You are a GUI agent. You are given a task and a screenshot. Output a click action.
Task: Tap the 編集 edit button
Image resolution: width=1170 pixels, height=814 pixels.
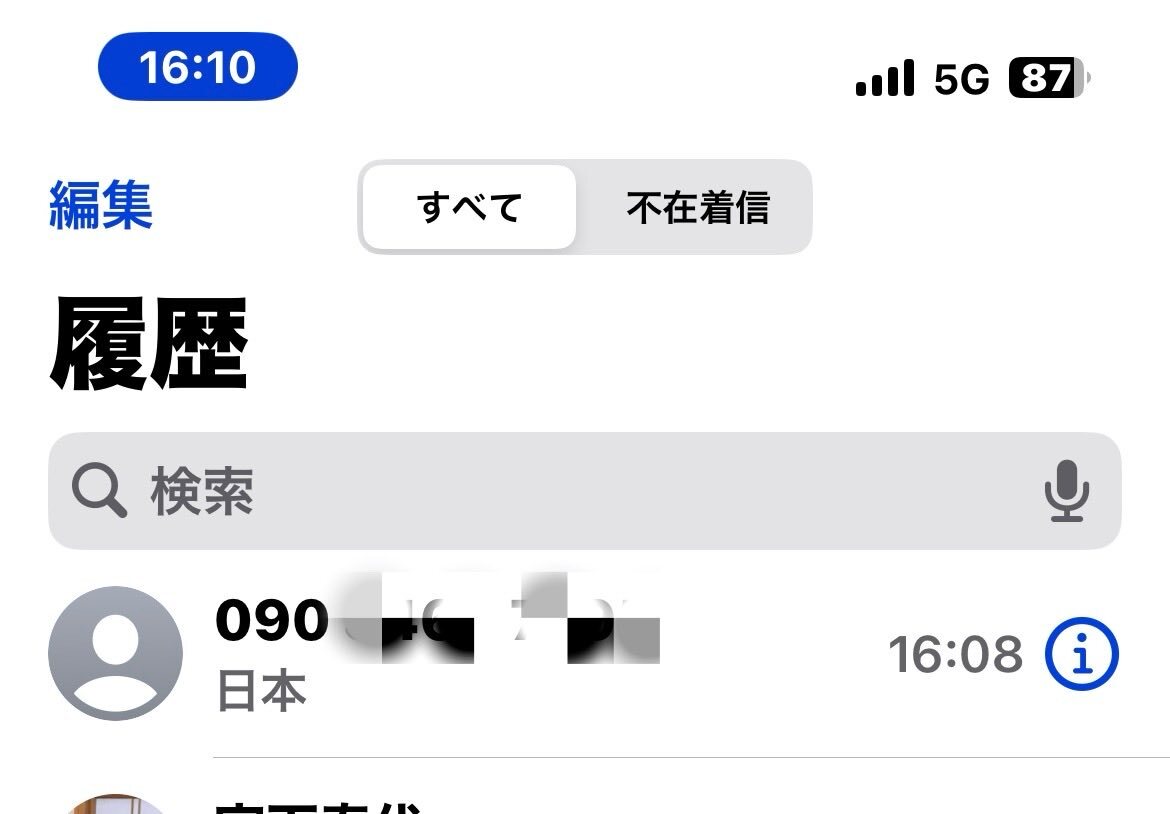pyautogui.click(x=101, y=206)
